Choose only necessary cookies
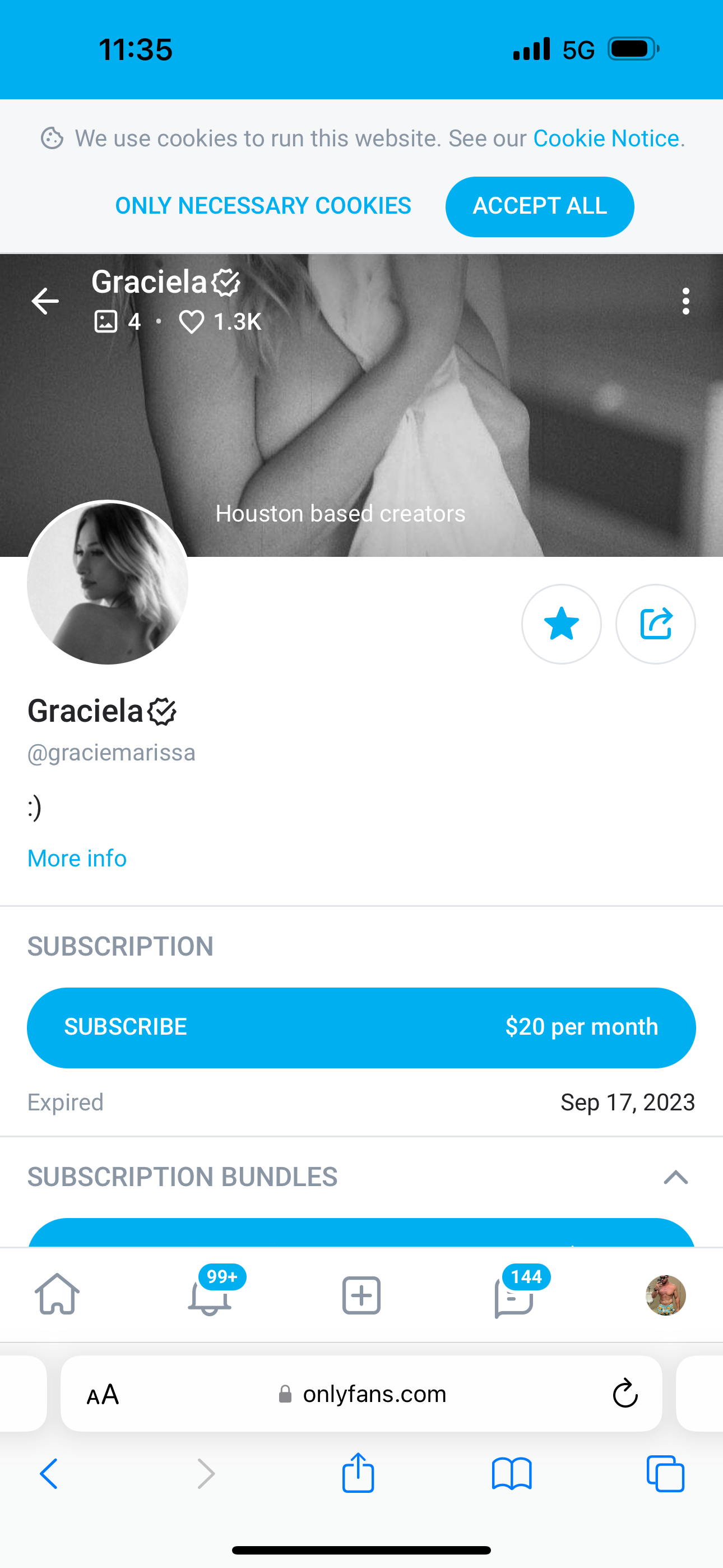The height and width of the screenshot is (1568, 723). click(x=263, y=206)
